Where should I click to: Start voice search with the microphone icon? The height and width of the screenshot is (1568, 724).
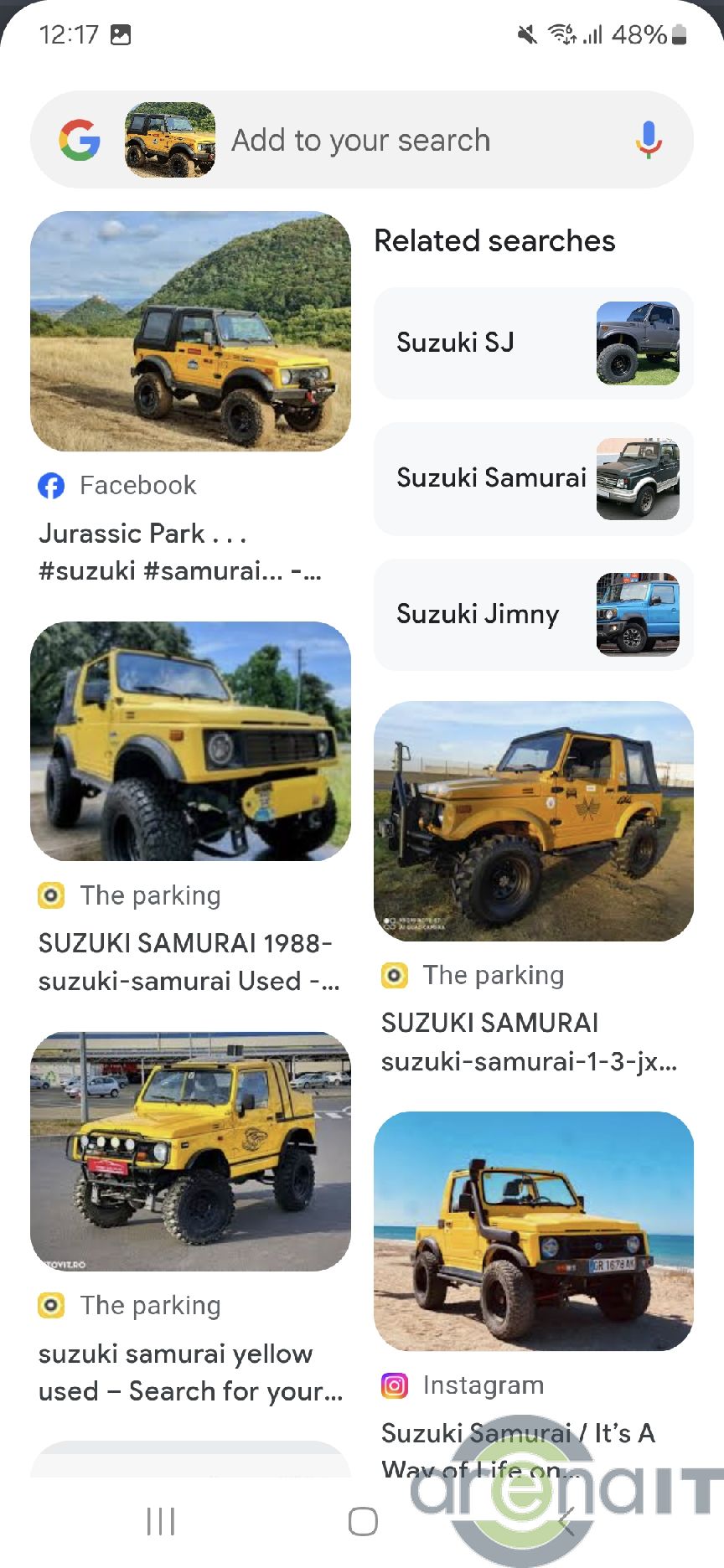tap(648, 140)
